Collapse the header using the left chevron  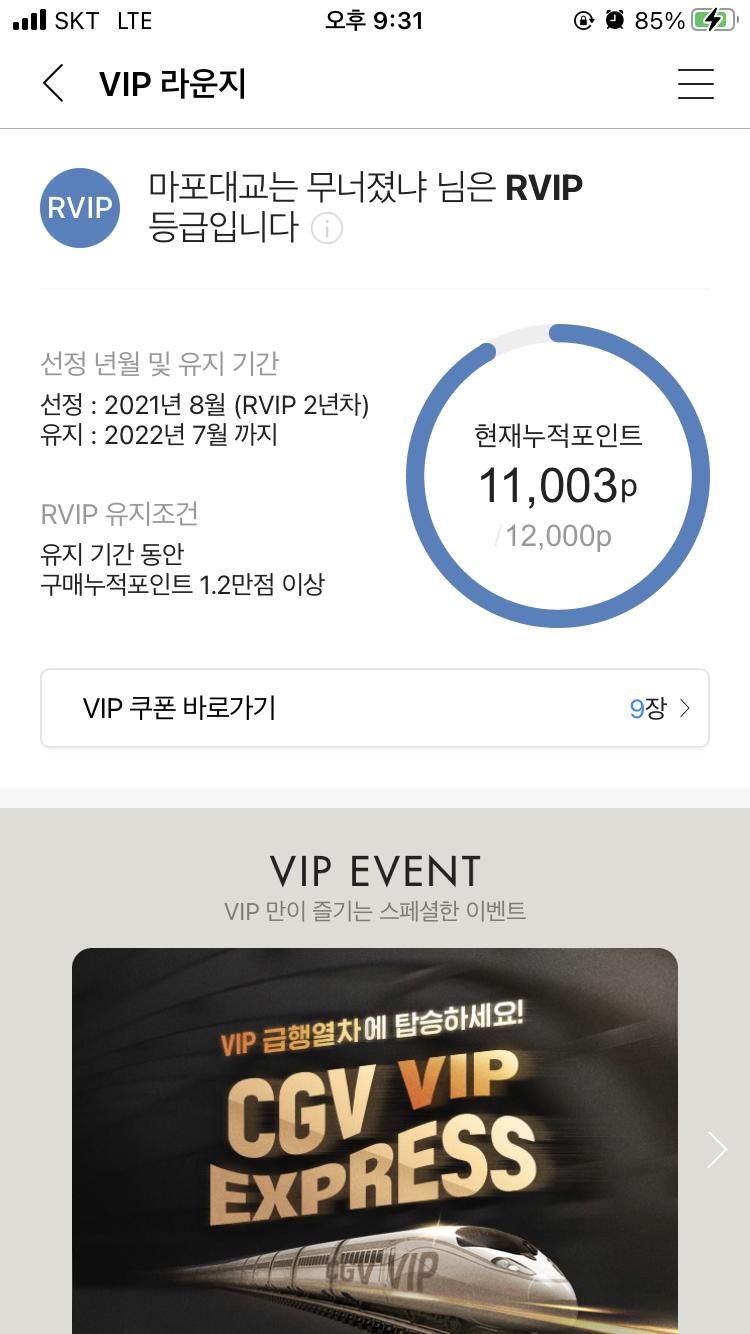point(52,83)
